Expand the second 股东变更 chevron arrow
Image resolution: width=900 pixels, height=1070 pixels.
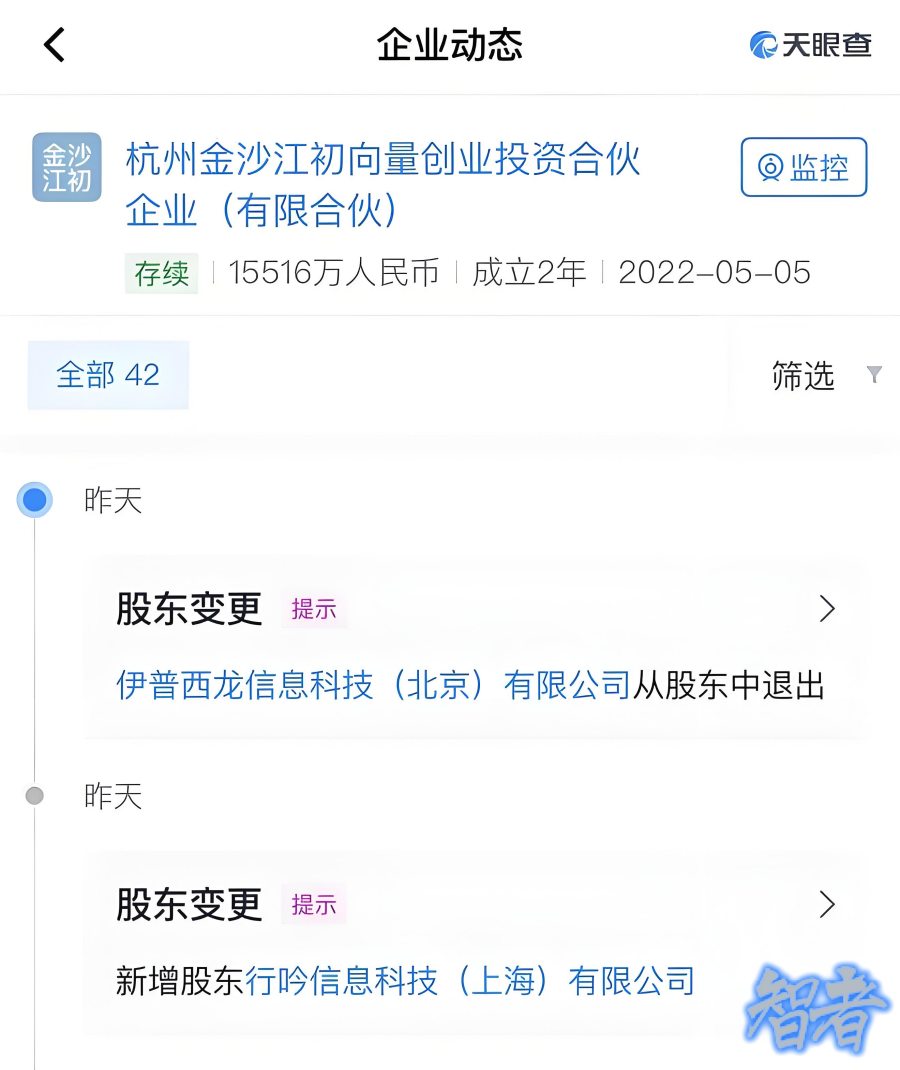tap(826, 905)
